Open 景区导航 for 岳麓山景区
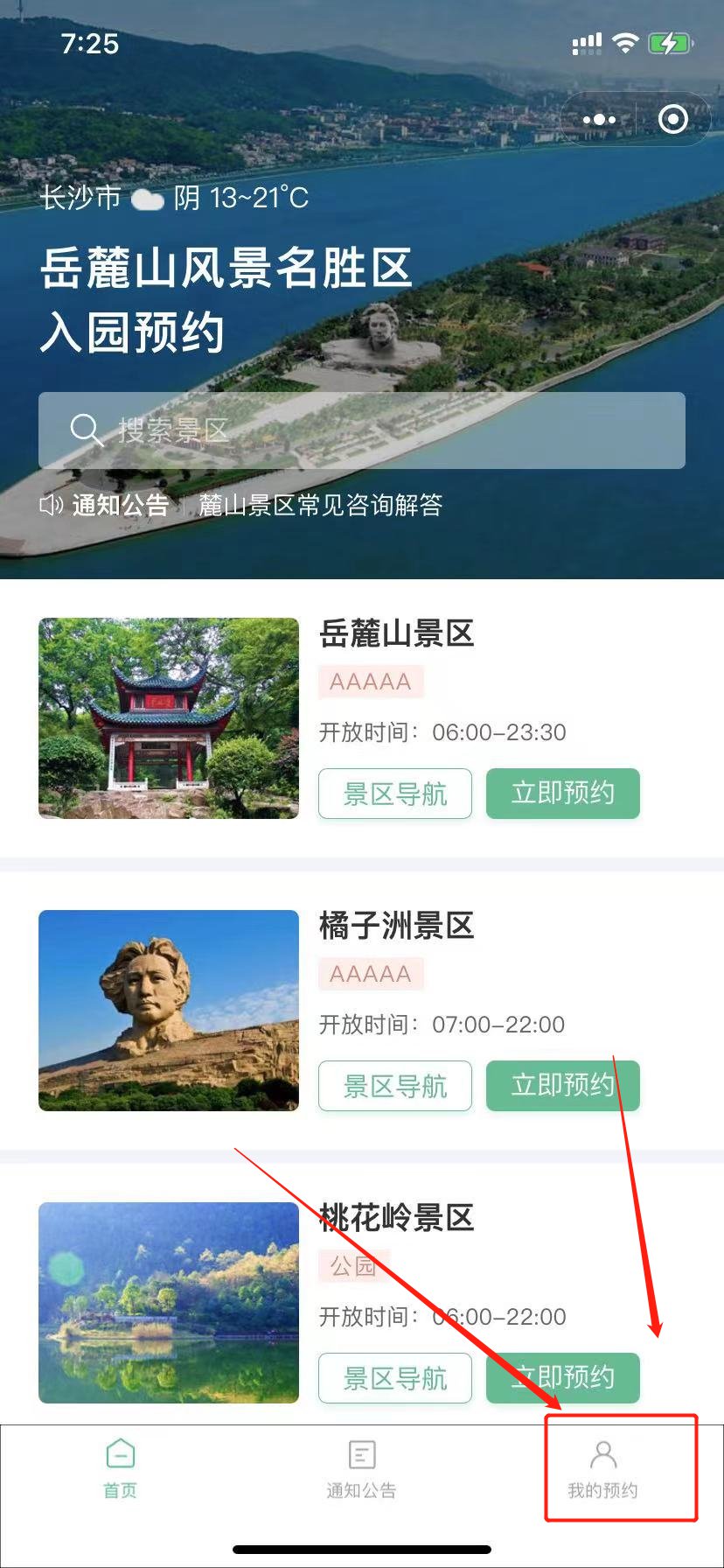The width and height of the screenshot is (724, 1568). tap(395, 794)
